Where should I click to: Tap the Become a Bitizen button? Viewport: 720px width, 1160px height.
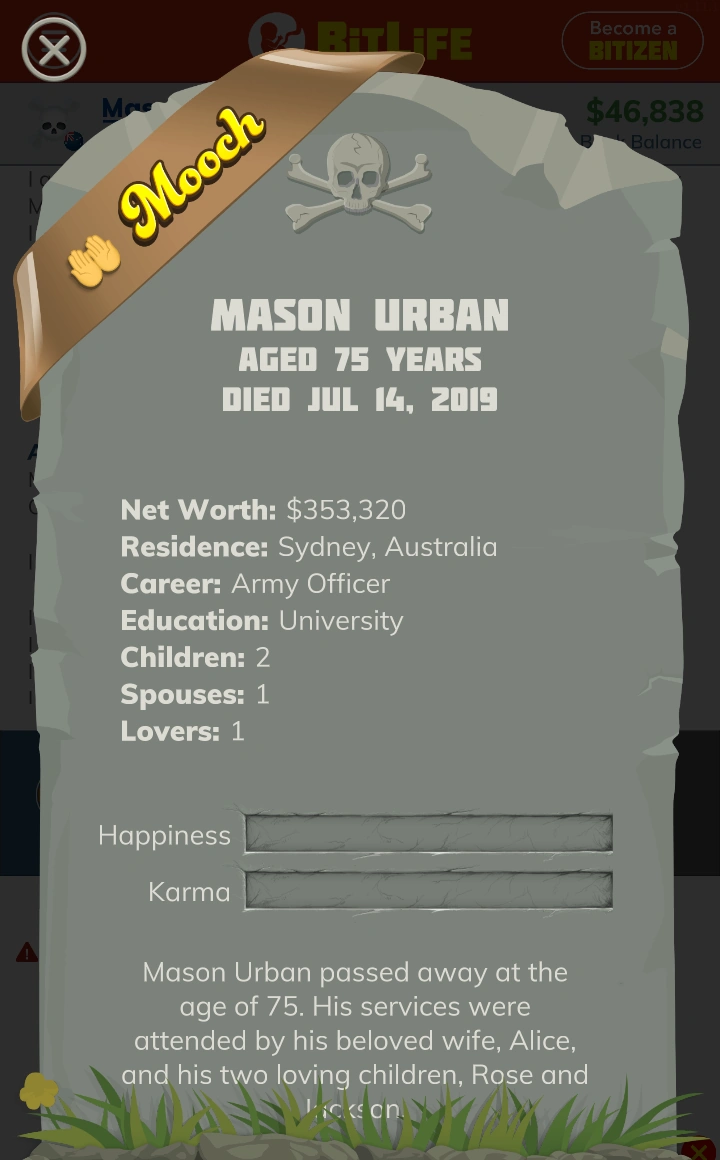pos(632,40)
